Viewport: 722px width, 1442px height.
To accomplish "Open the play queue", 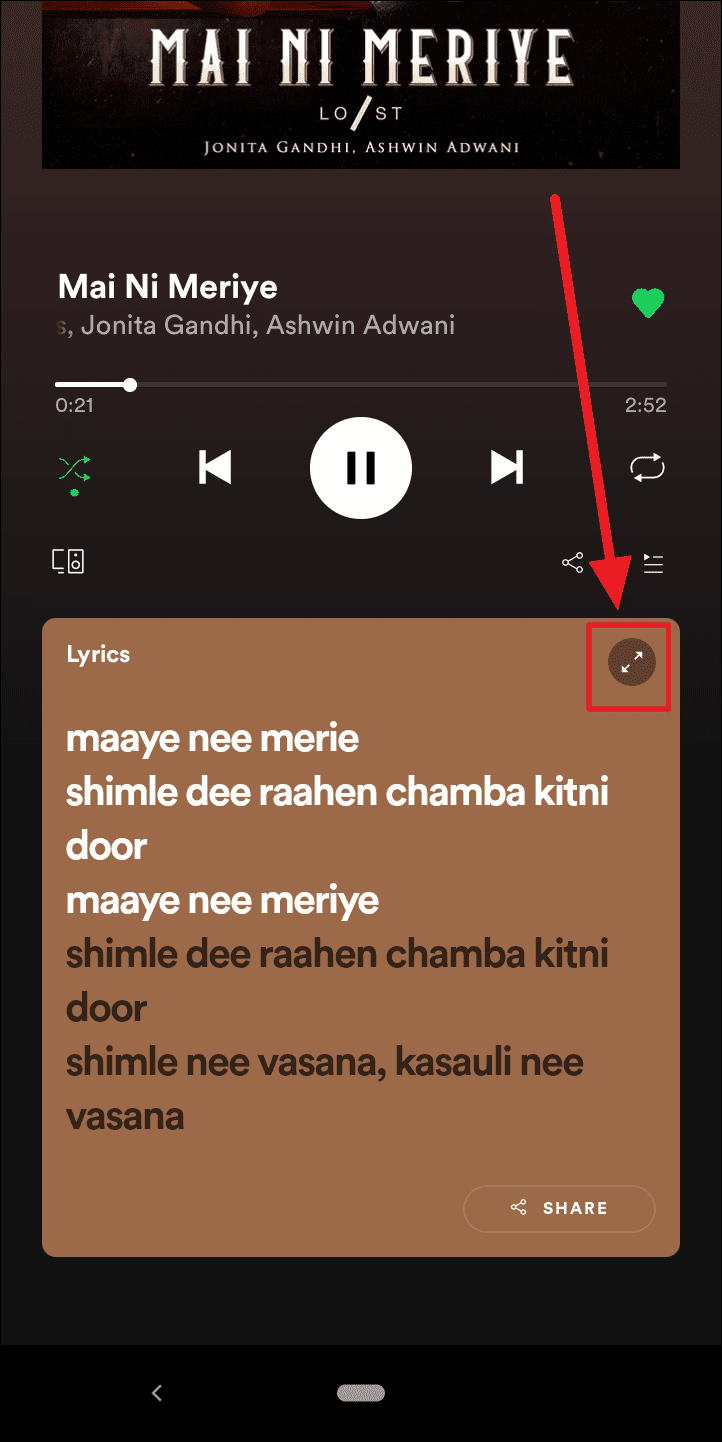I will coord(653,563).
